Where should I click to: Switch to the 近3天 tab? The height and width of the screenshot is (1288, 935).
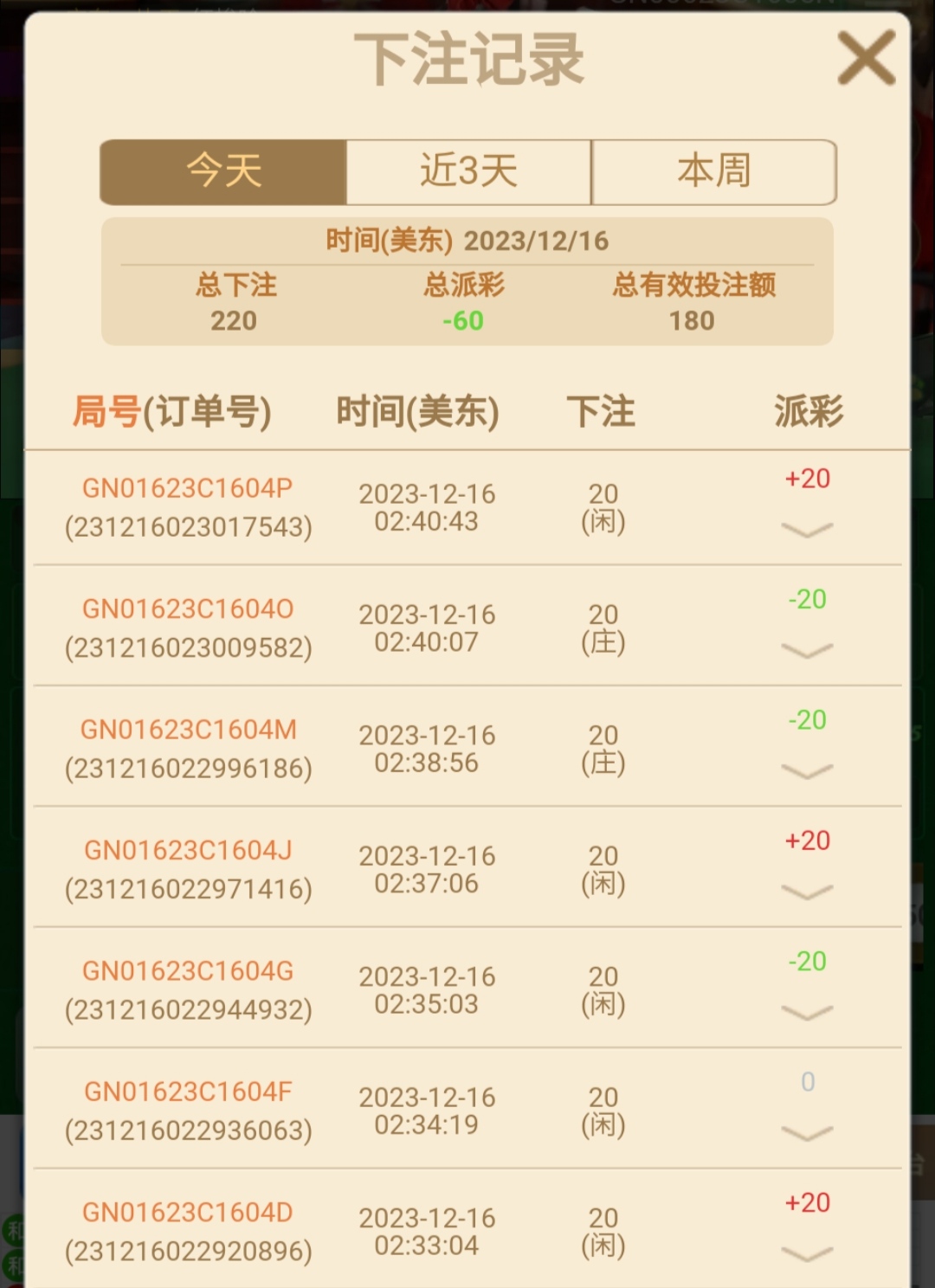(468, 171)
